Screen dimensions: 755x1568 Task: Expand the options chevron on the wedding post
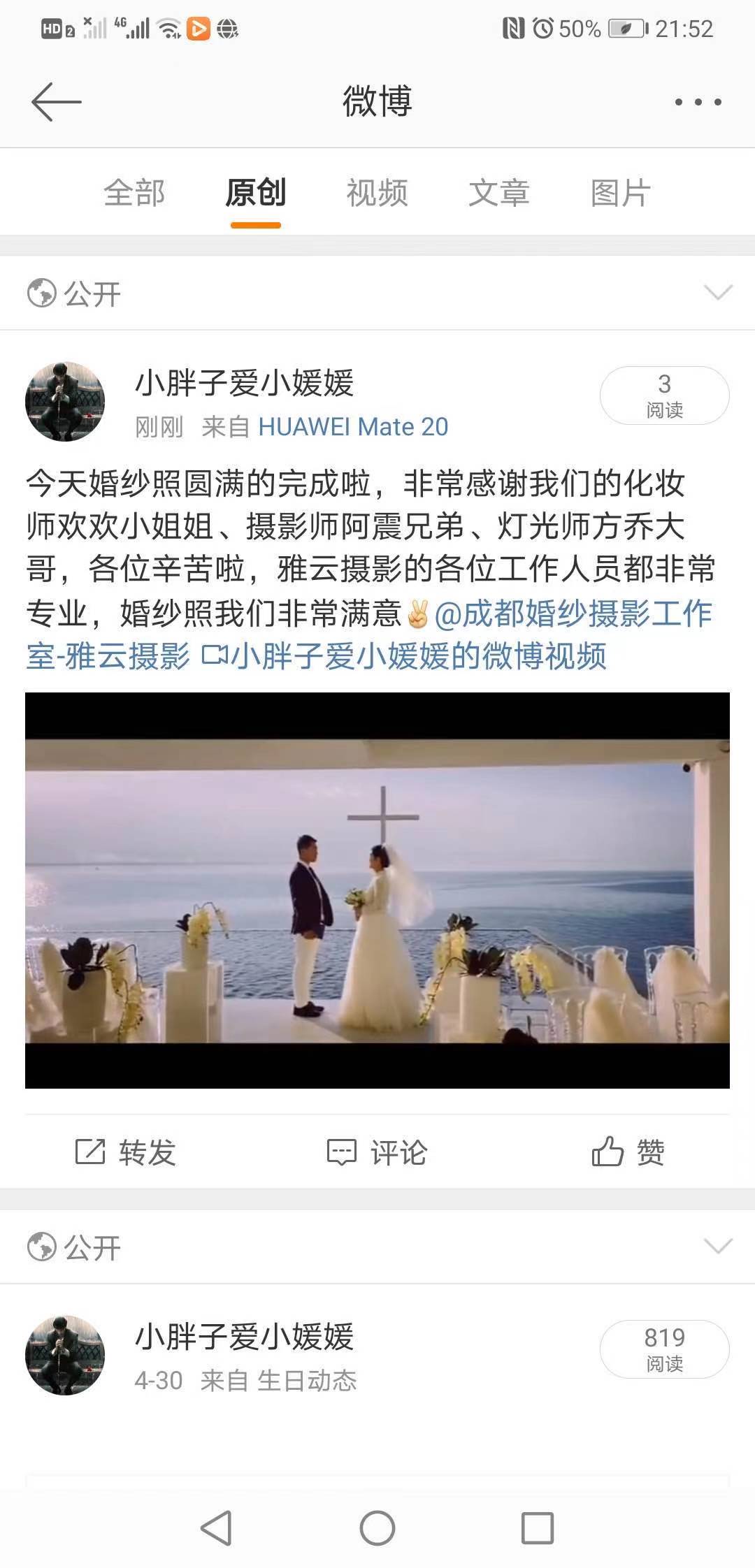coord(718,293)
